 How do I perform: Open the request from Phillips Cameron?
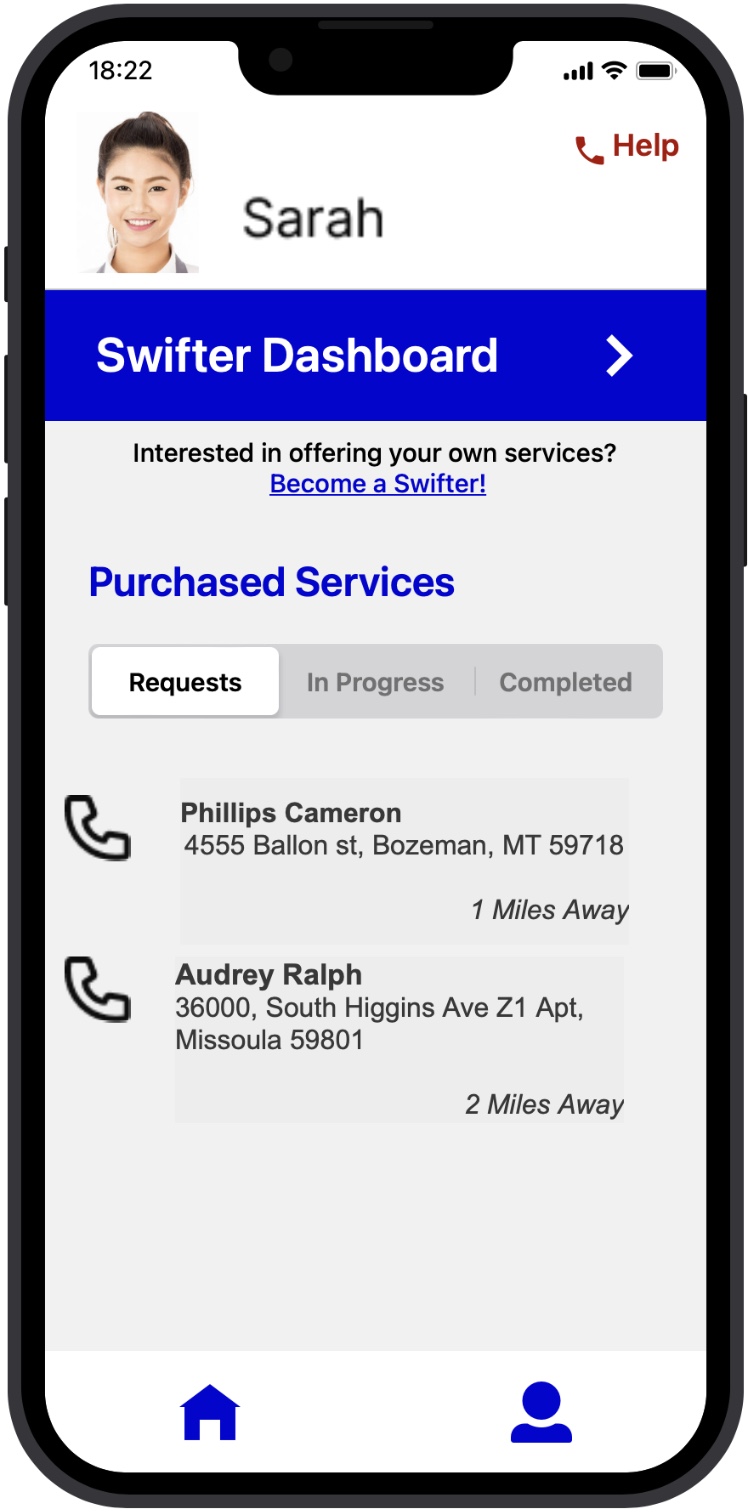(x=404, y=861)
